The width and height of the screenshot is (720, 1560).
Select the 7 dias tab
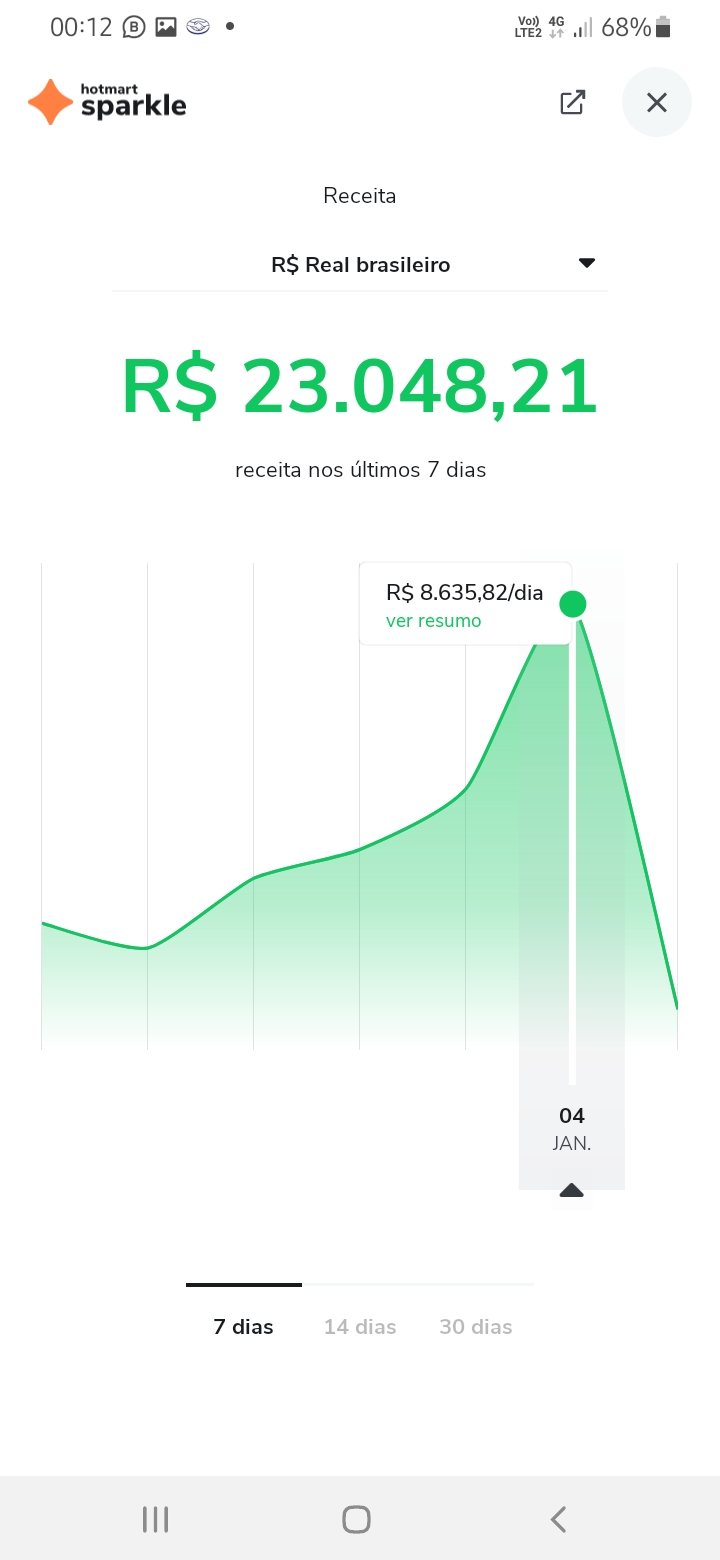244,1327
